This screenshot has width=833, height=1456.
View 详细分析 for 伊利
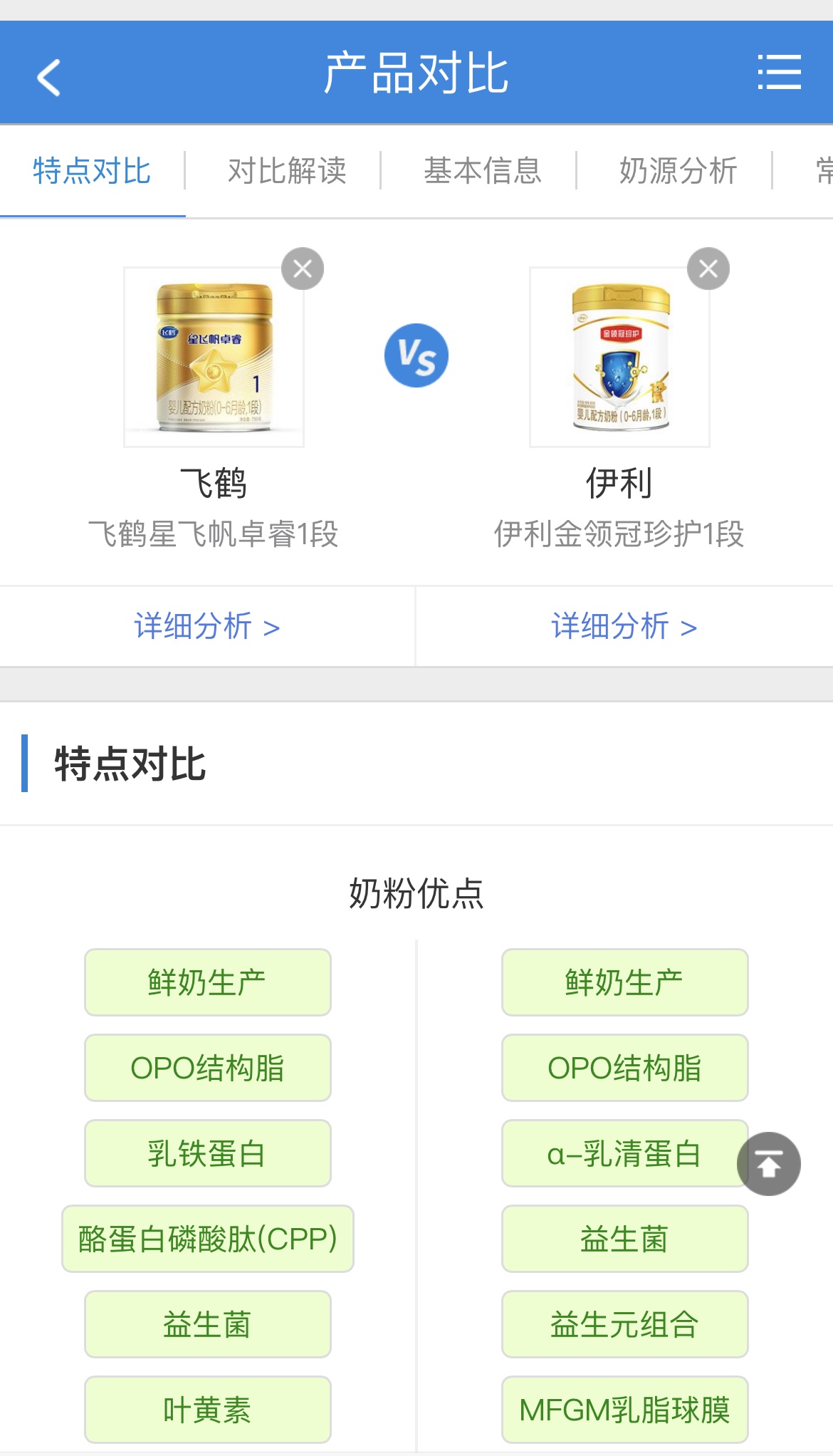click(624, 627)
